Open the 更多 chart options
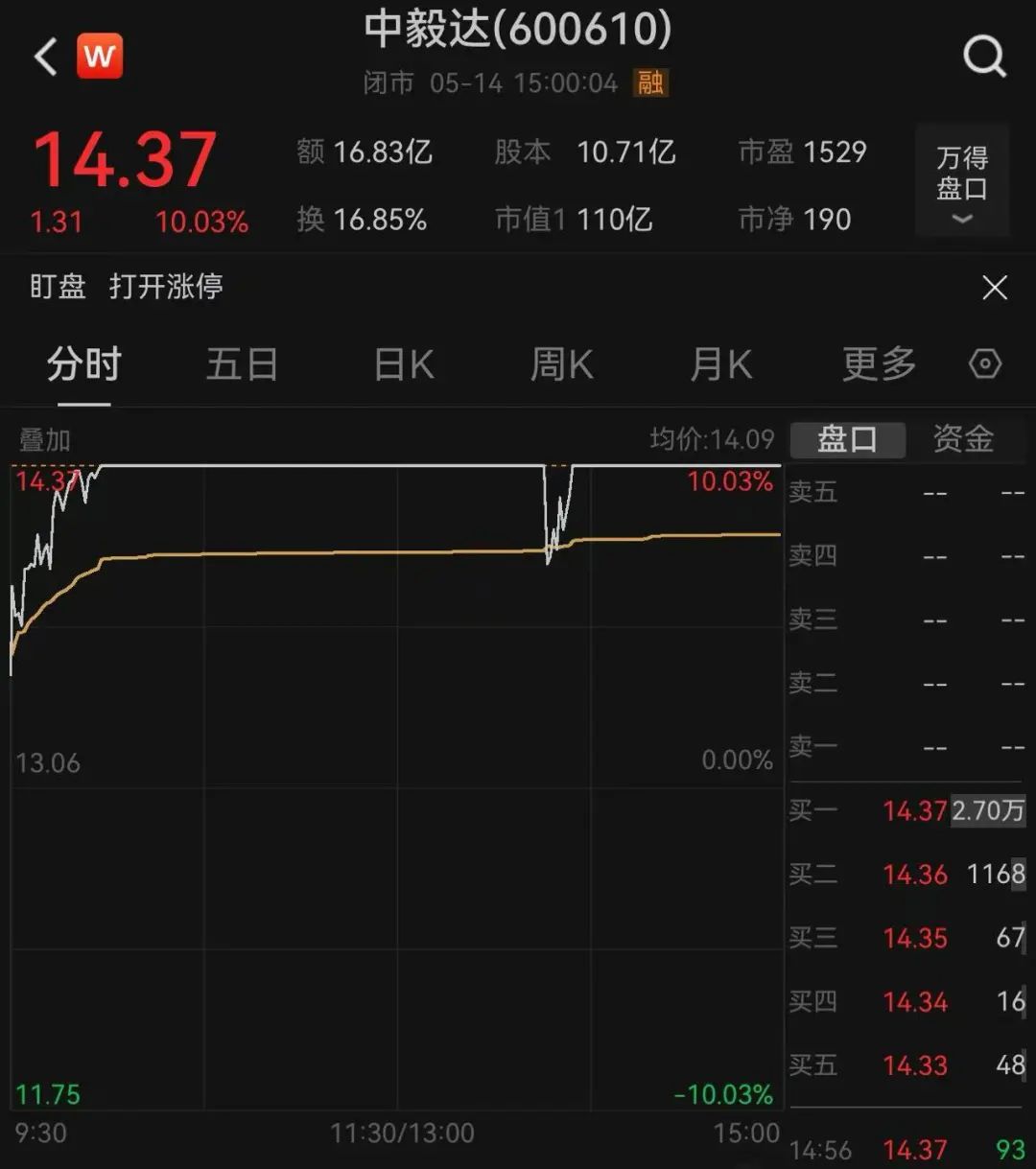Image resolution: width=1036 pixels, height=1169 pixels. pyautogui.click(x=879, y=365)
